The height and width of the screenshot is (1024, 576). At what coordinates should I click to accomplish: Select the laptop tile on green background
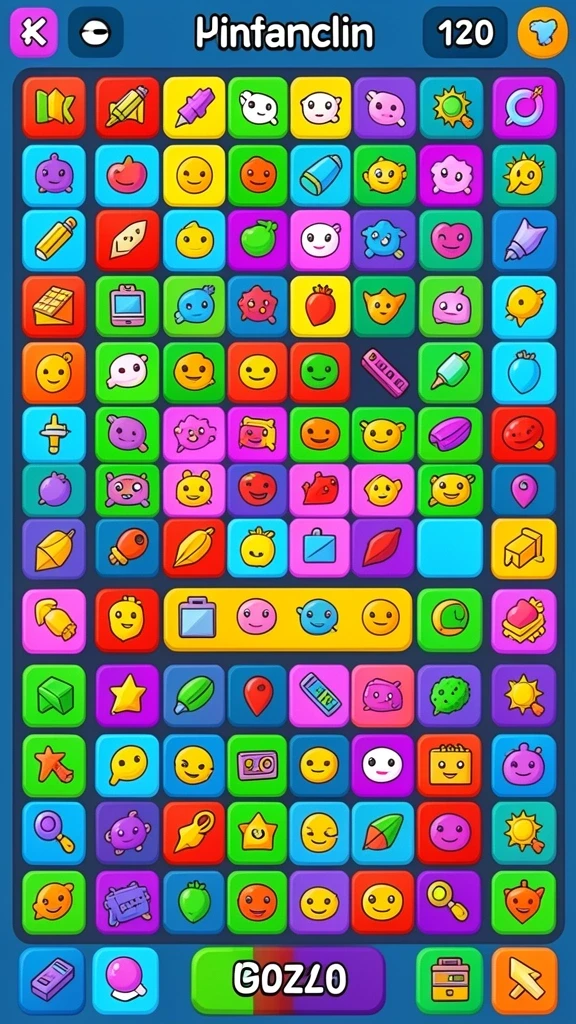point(127,306)
